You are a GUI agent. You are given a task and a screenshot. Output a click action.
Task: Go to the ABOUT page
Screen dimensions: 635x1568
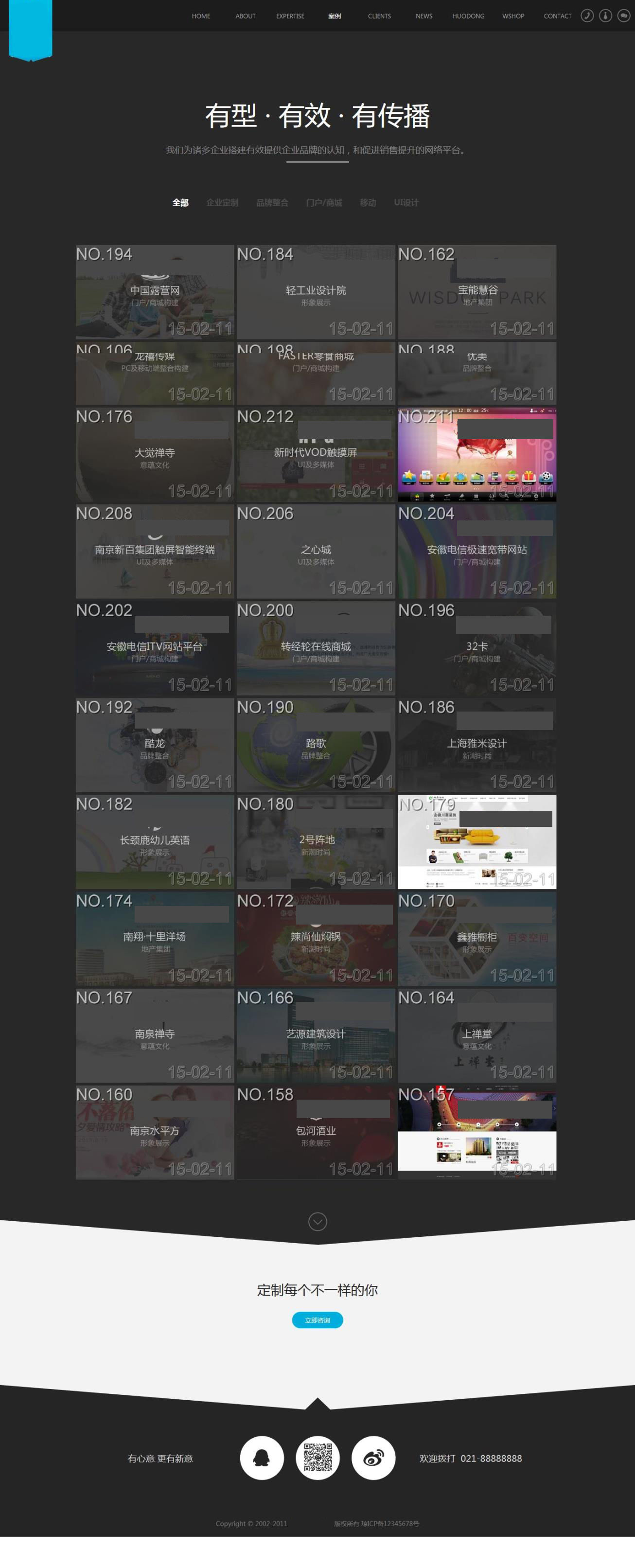coord(245,17)
